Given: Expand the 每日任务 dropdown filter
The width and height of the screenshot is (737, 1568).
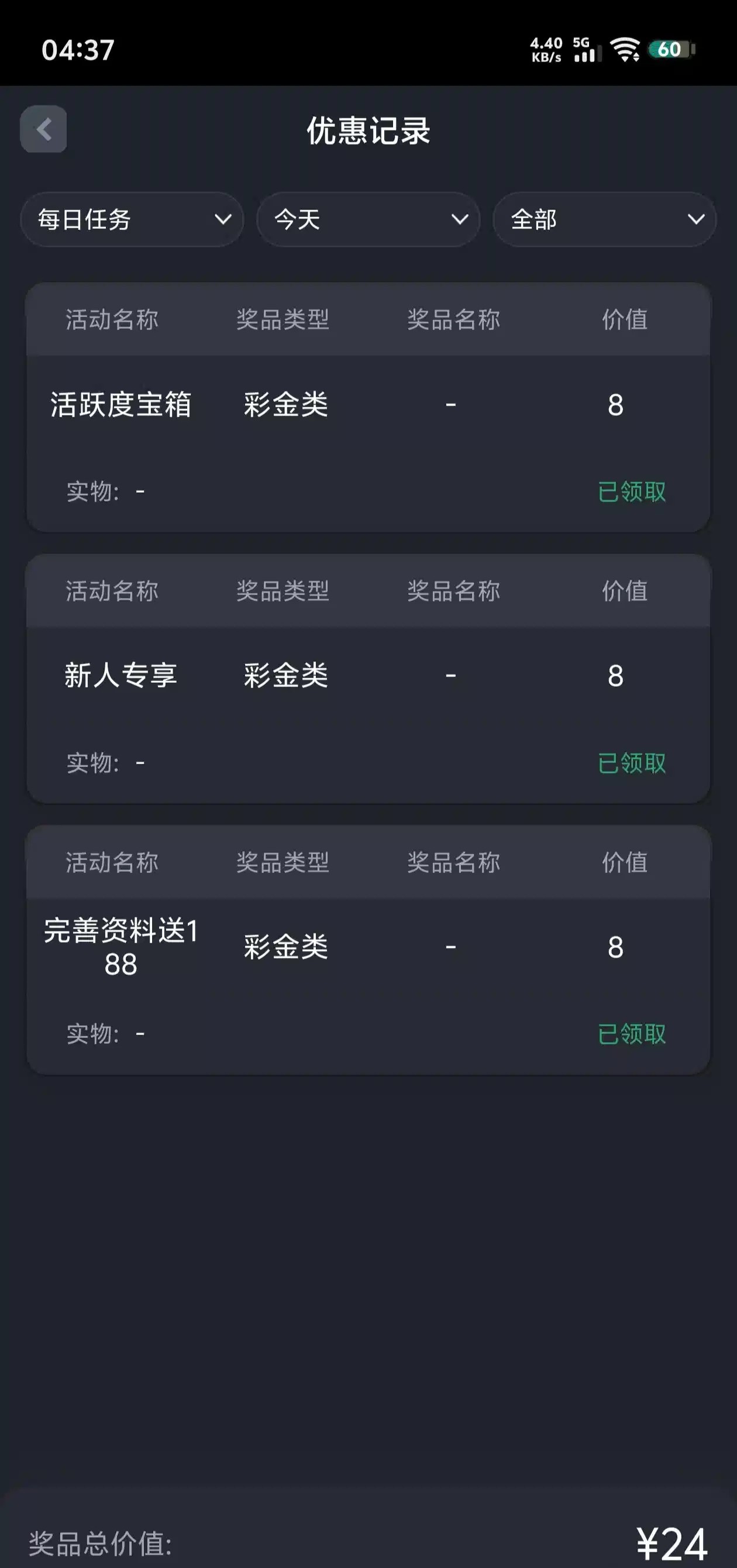Looking at the screenshot, I should (132, 220).
